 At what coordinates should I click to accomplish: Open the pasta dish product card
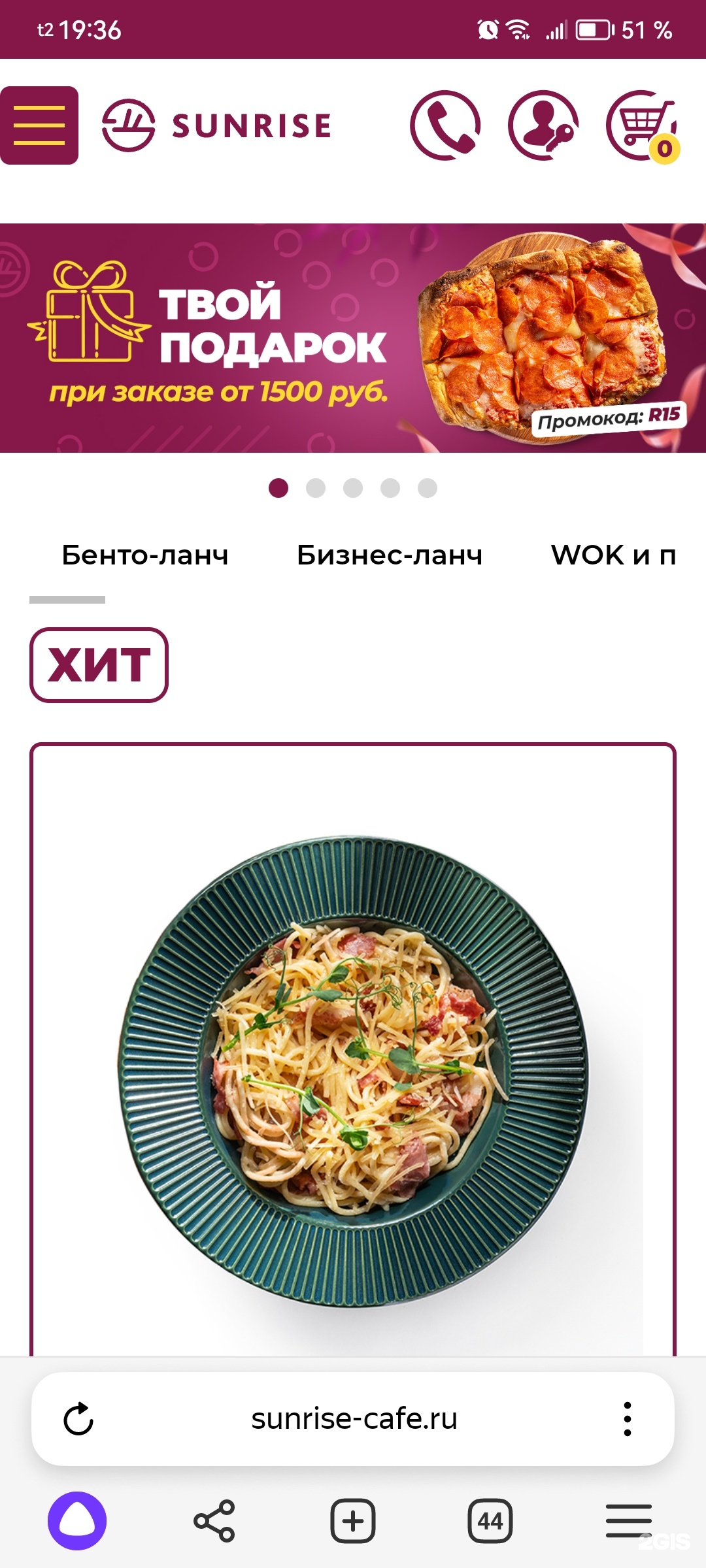[x=353, y=1071]
